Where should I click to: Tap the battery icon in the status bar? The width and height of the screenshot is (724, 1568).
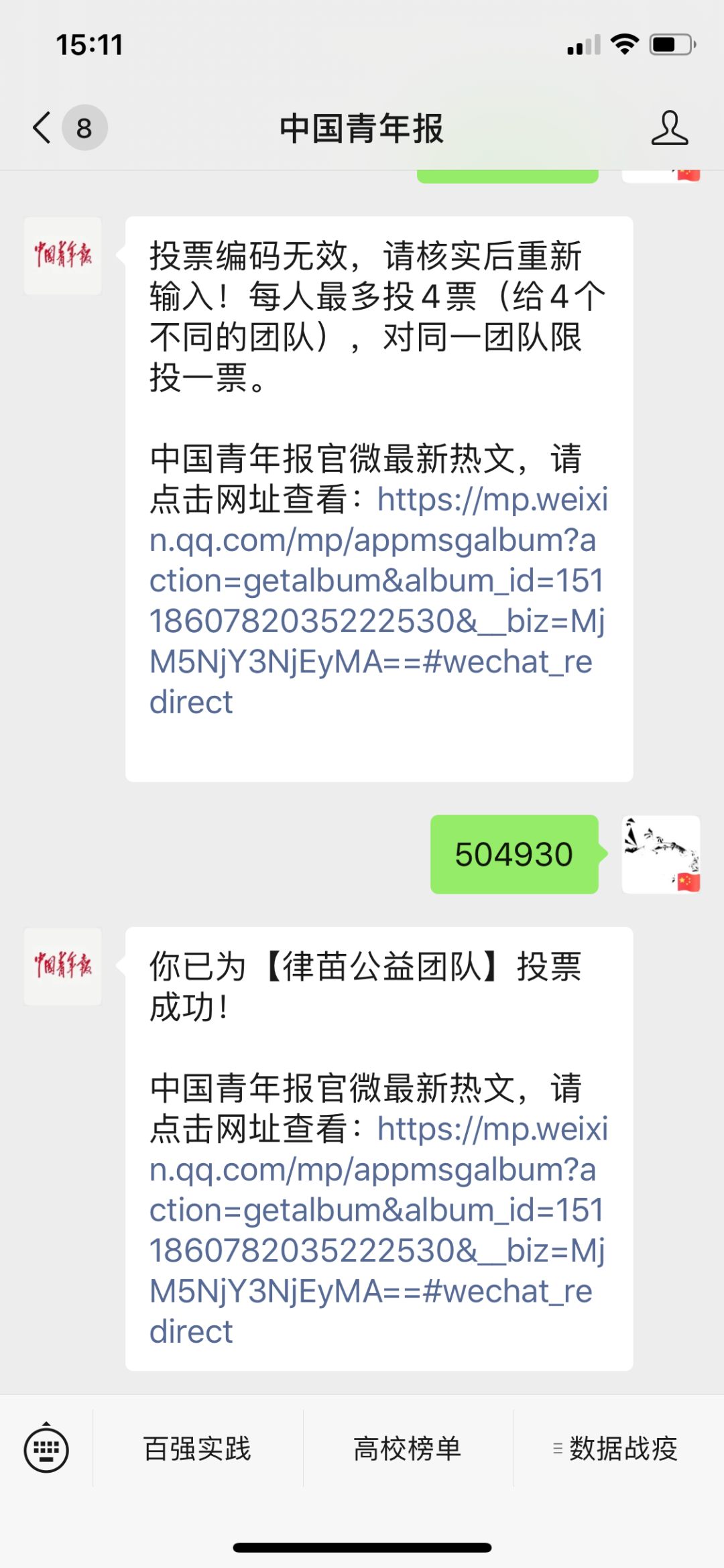click(670, 45)
